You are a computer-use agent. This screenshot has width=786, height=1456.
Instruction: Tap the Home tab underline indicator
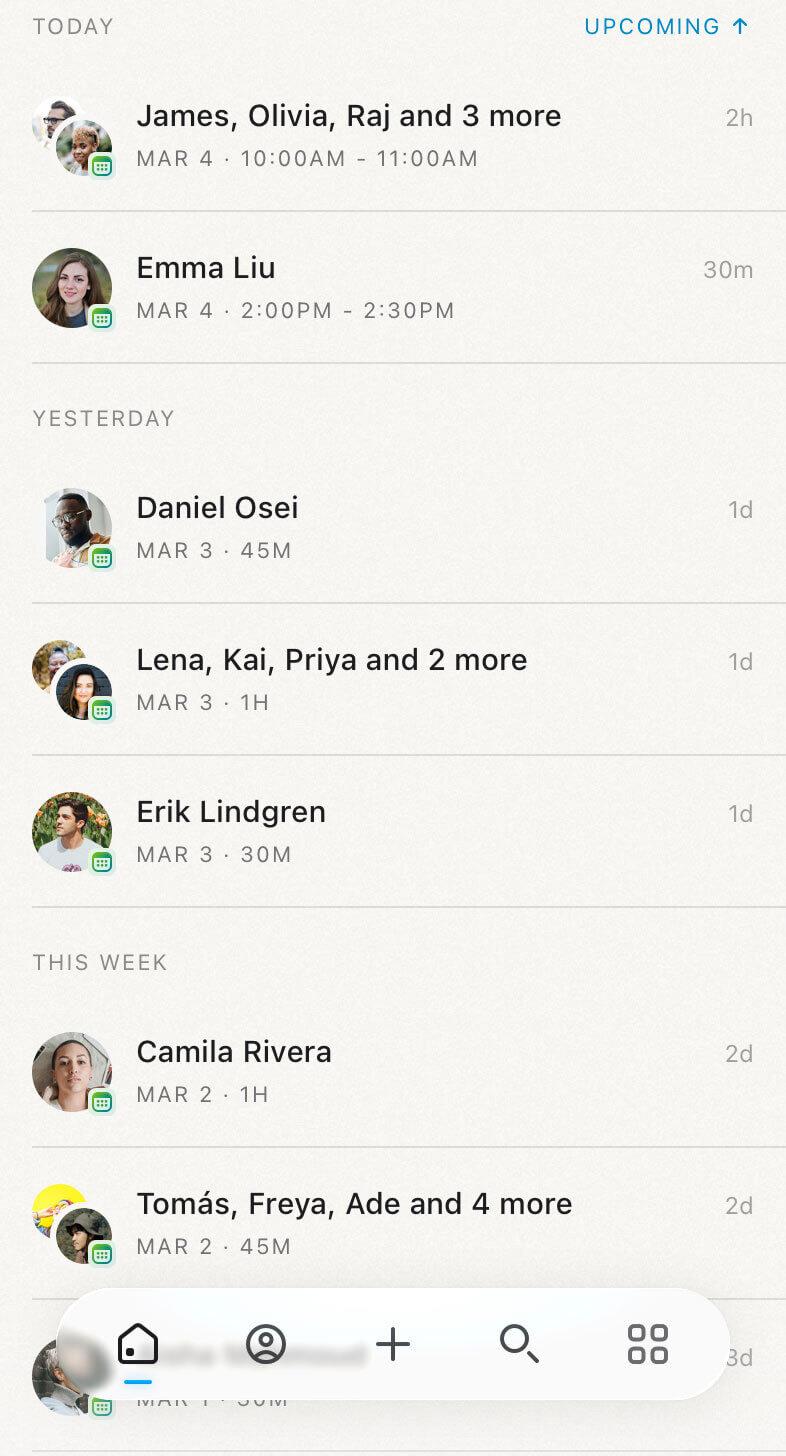coord(138,1382)
